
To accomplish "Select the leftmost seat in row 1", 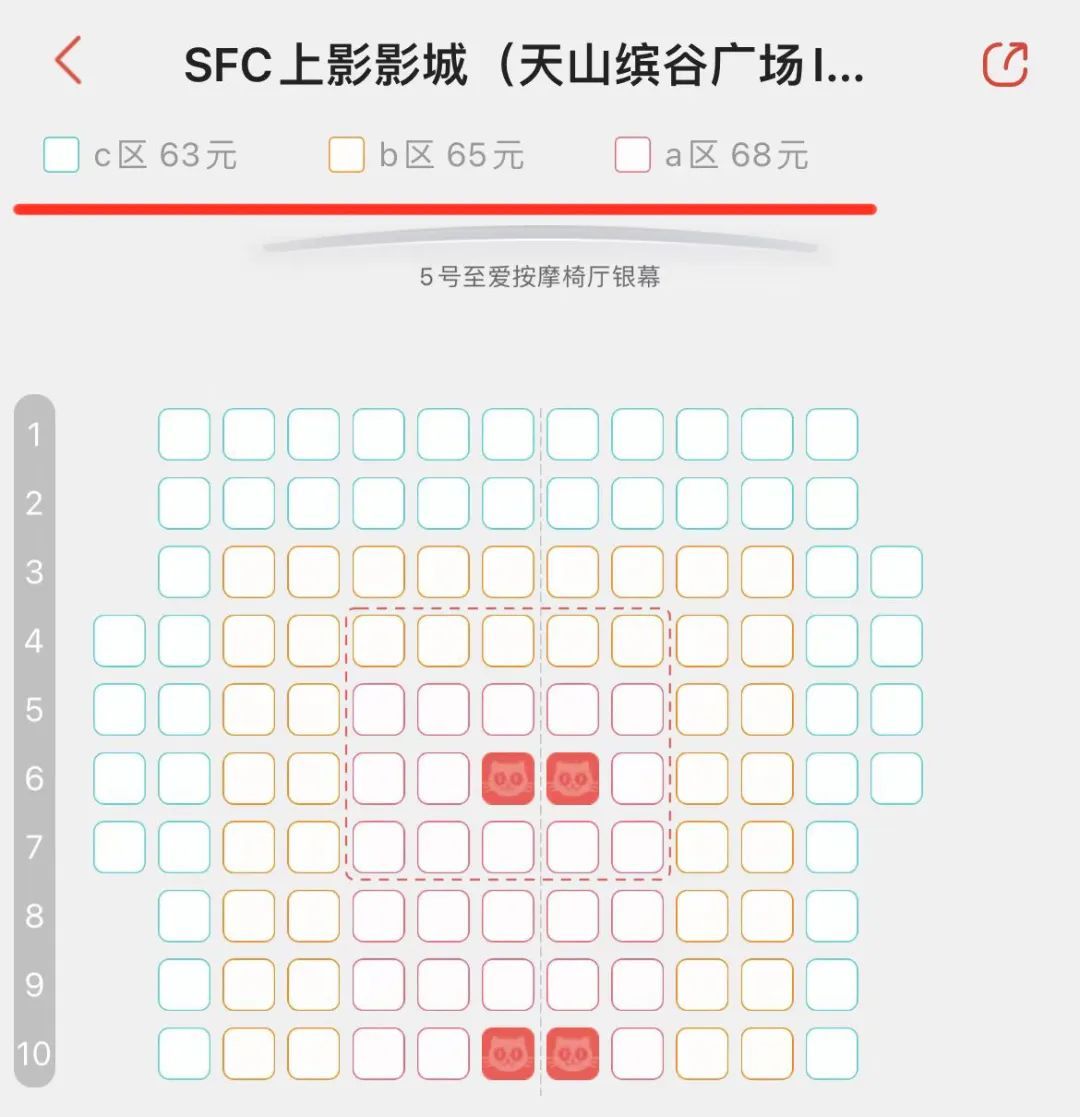I will 184,434.
